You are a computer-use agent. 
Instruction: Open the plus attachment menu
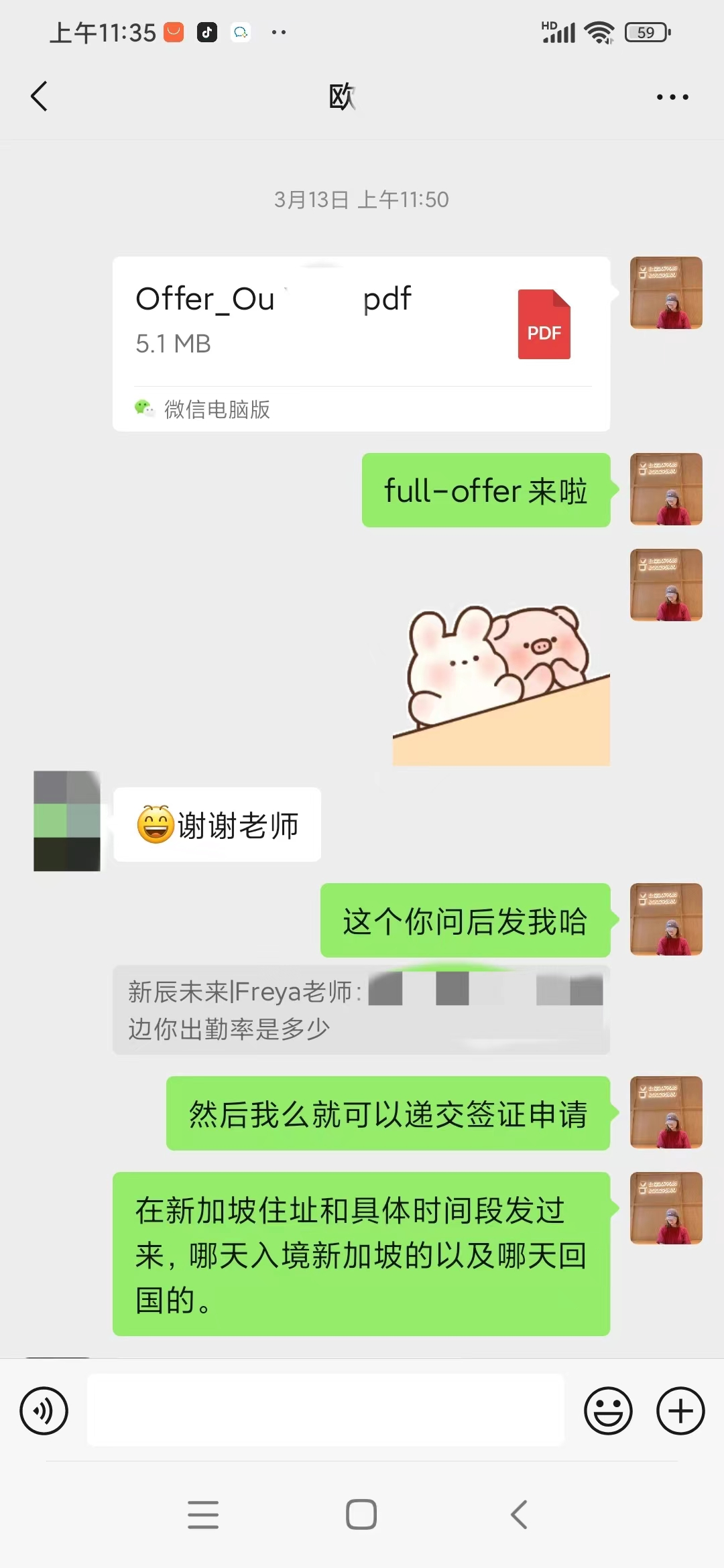coord(680,1411)
